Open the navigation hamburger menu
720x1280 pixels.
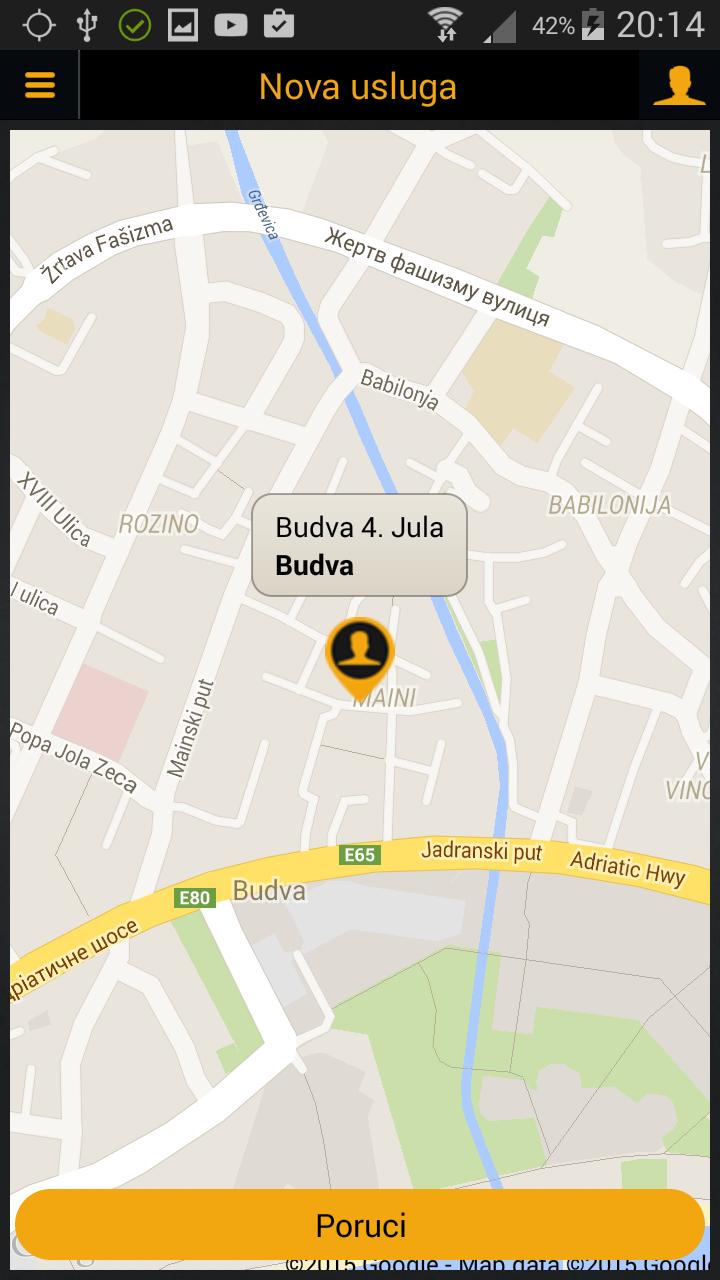coord(39,85)
